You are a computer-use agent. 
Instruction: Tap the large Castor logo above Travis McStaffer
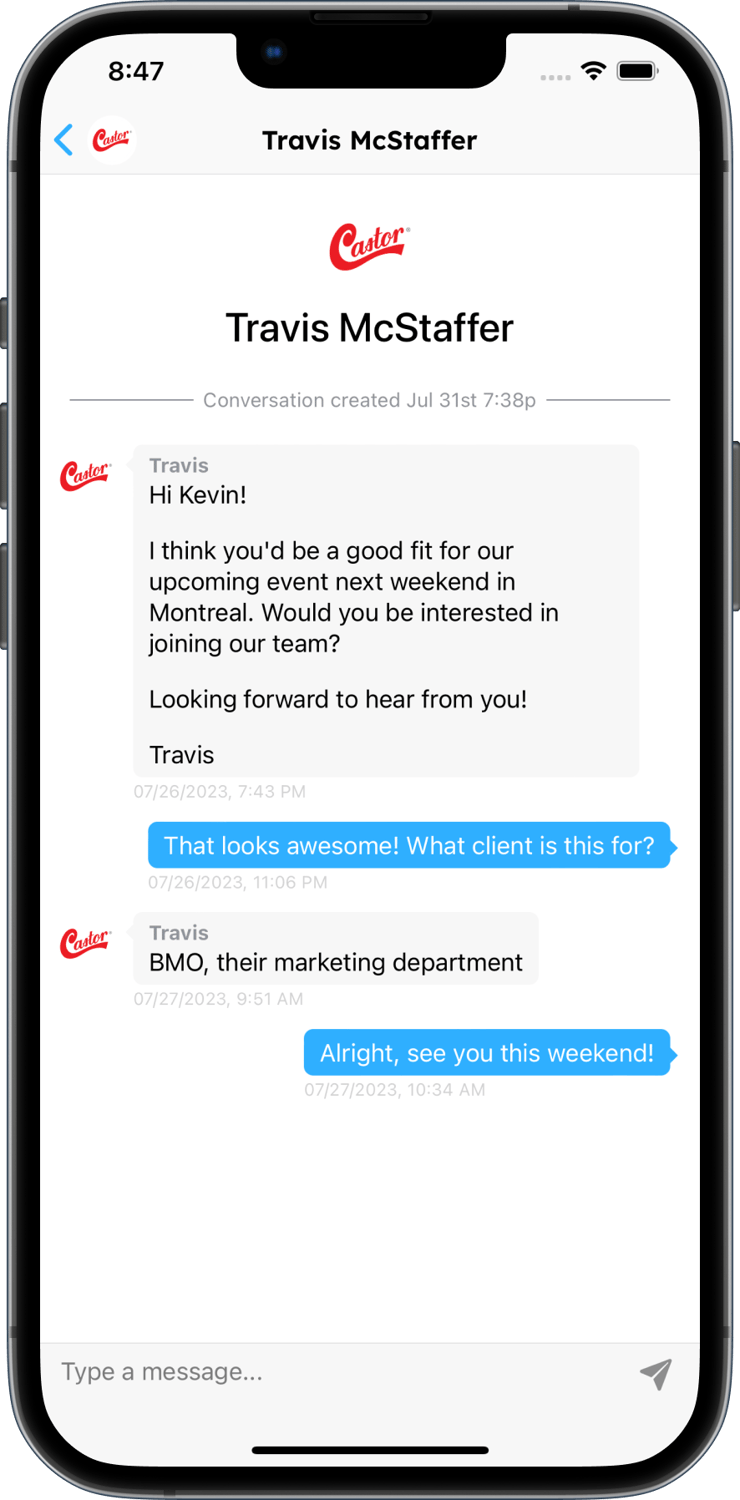click(369, 243)
